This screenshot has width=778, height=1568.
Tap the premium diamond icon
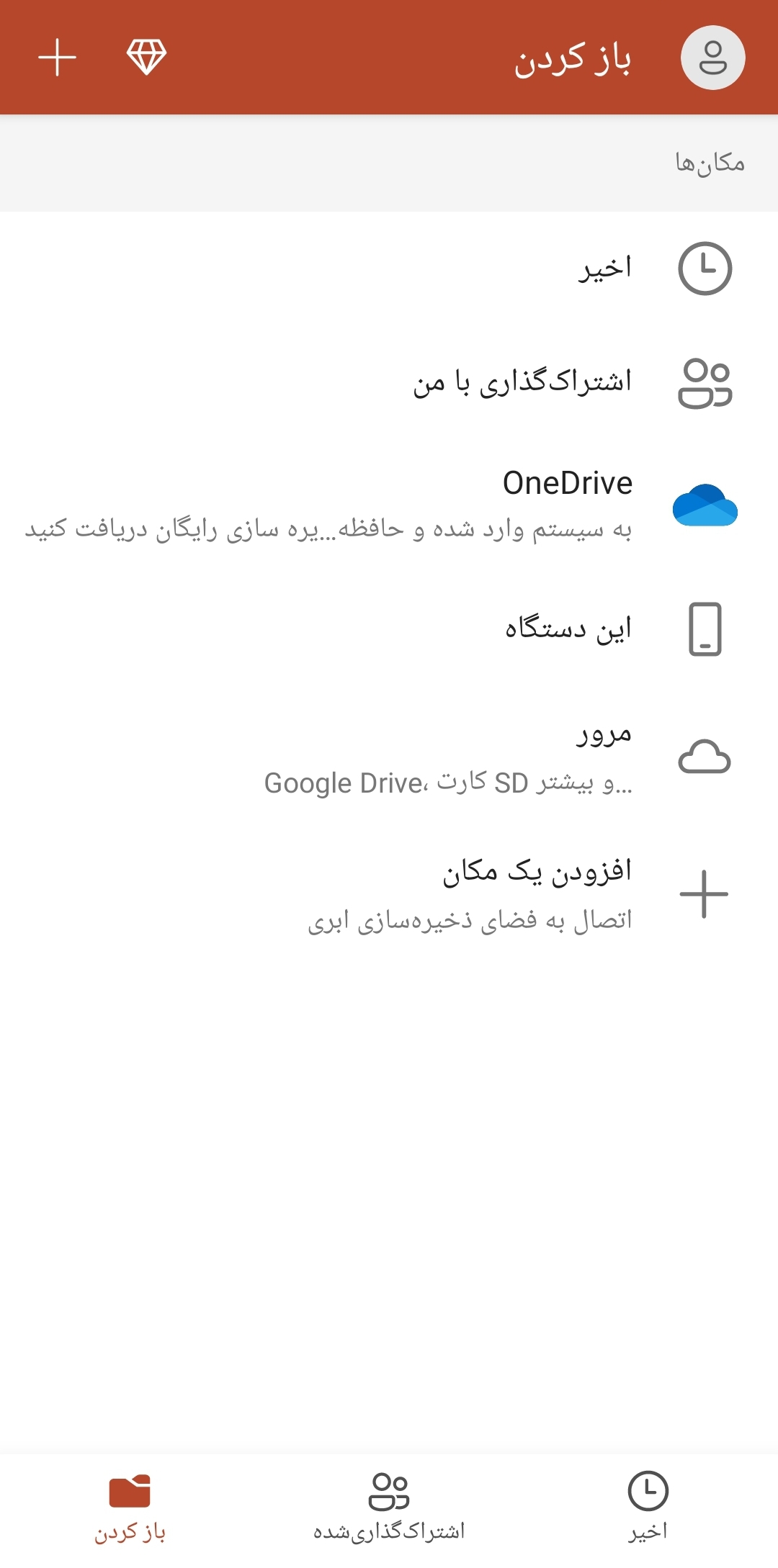pyautogui.click(x=146, y=57)
